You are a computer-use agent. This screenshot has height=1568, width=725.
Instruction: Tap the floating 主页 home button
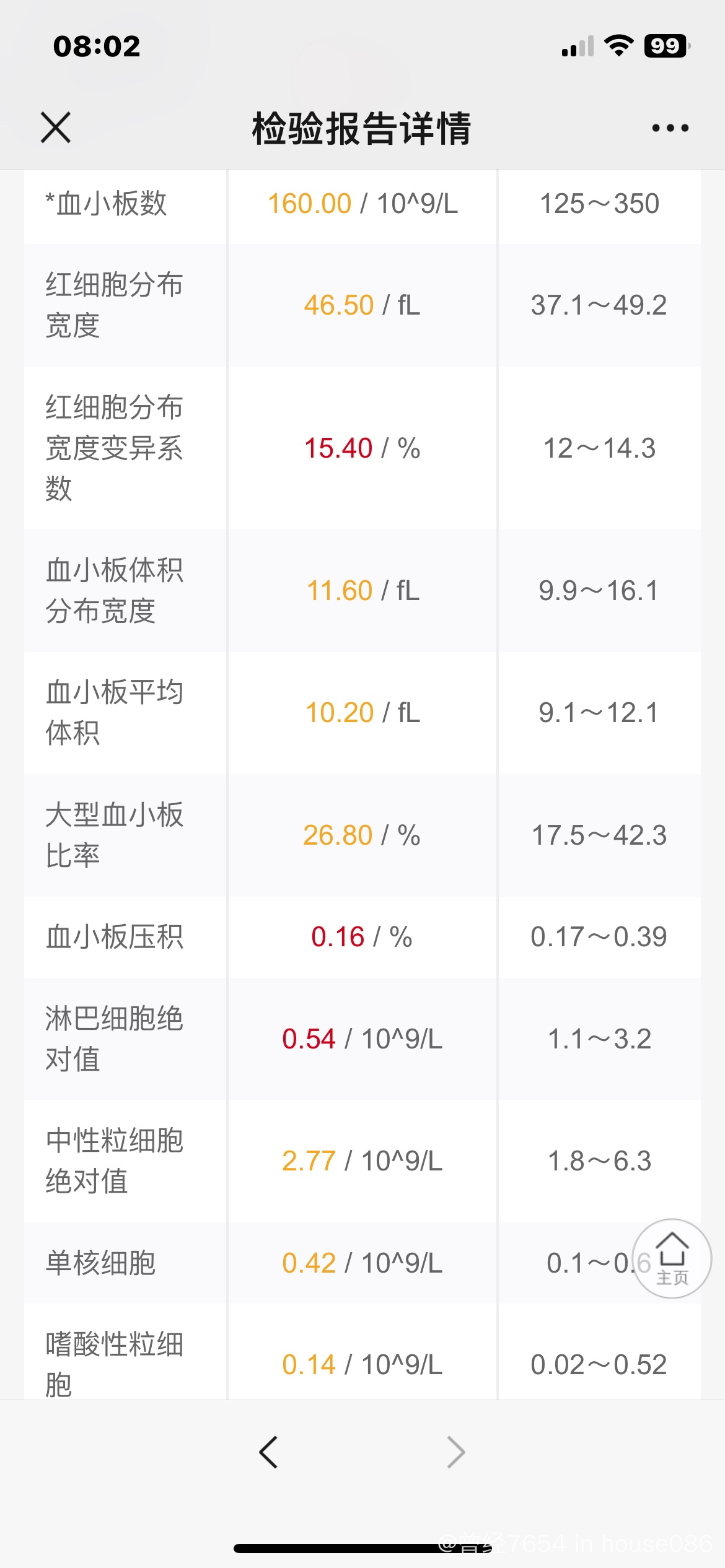tap(672, 1259)
